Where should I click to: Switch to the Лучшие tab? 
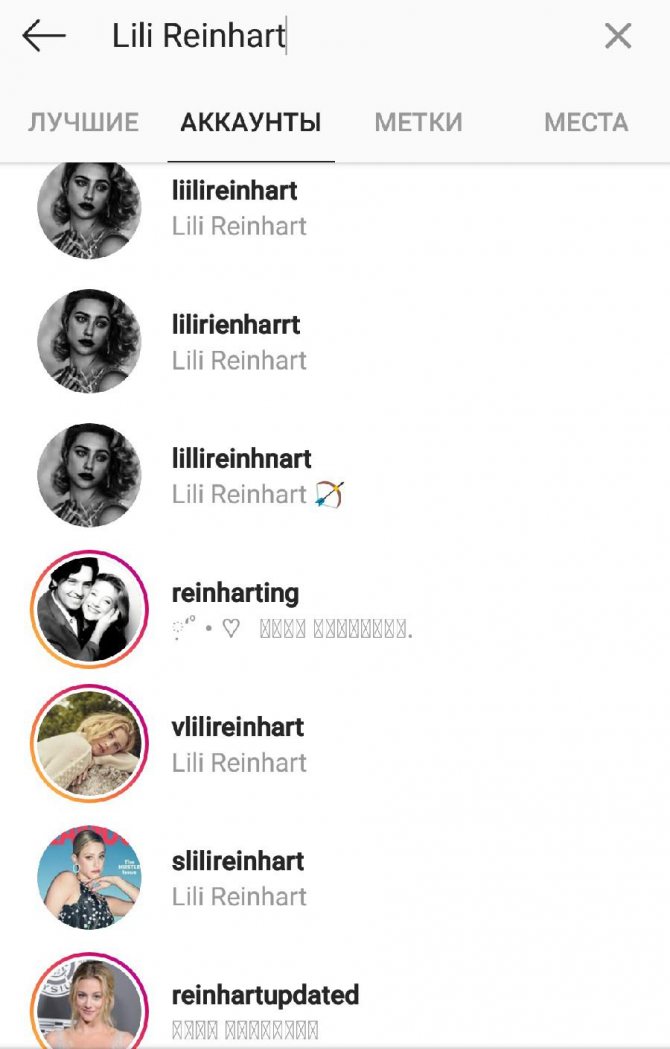pyautogui.click(x=83, y=123)
